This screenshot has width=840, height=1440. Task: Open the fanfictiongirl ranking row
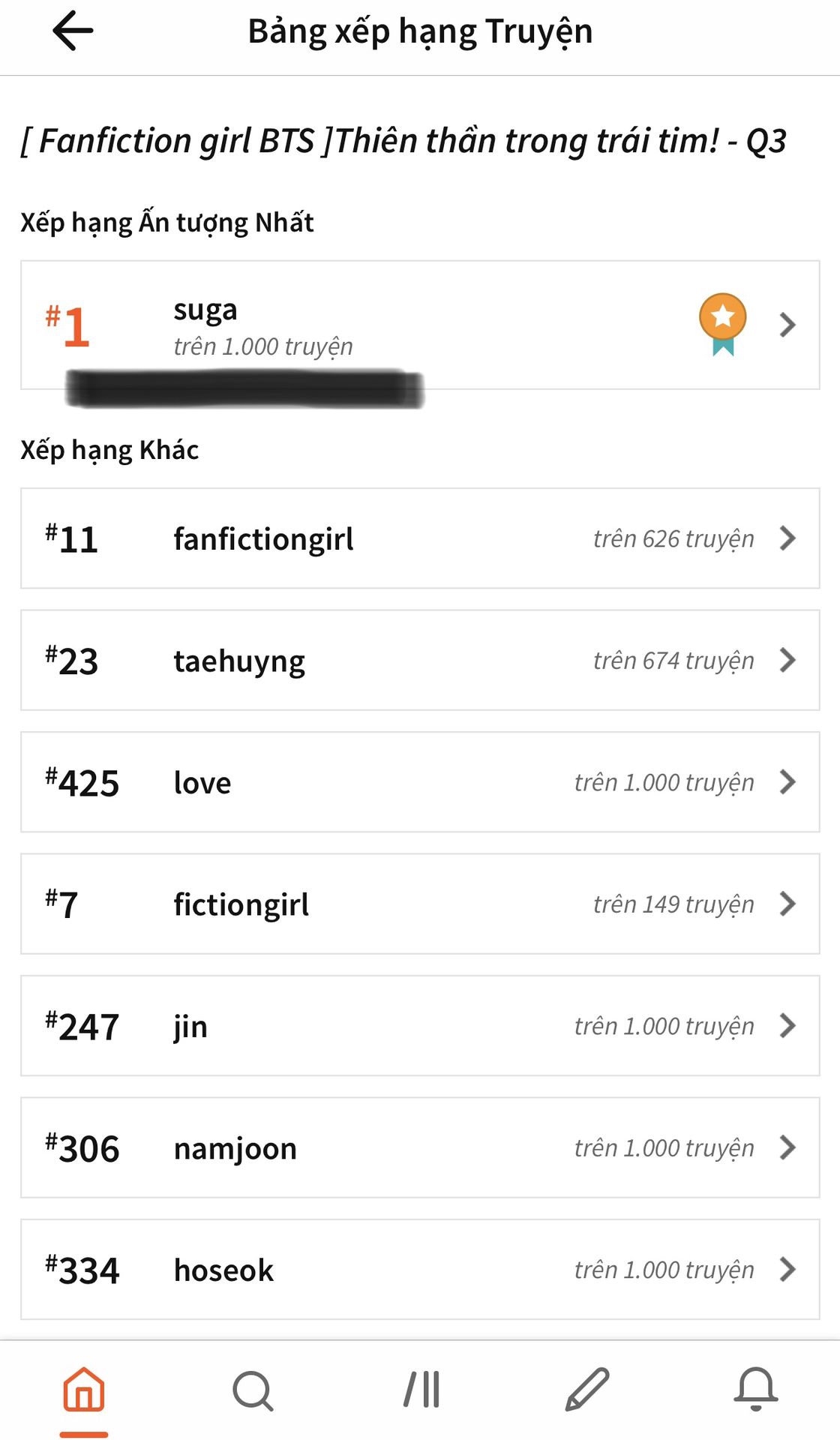click(420, 538)
